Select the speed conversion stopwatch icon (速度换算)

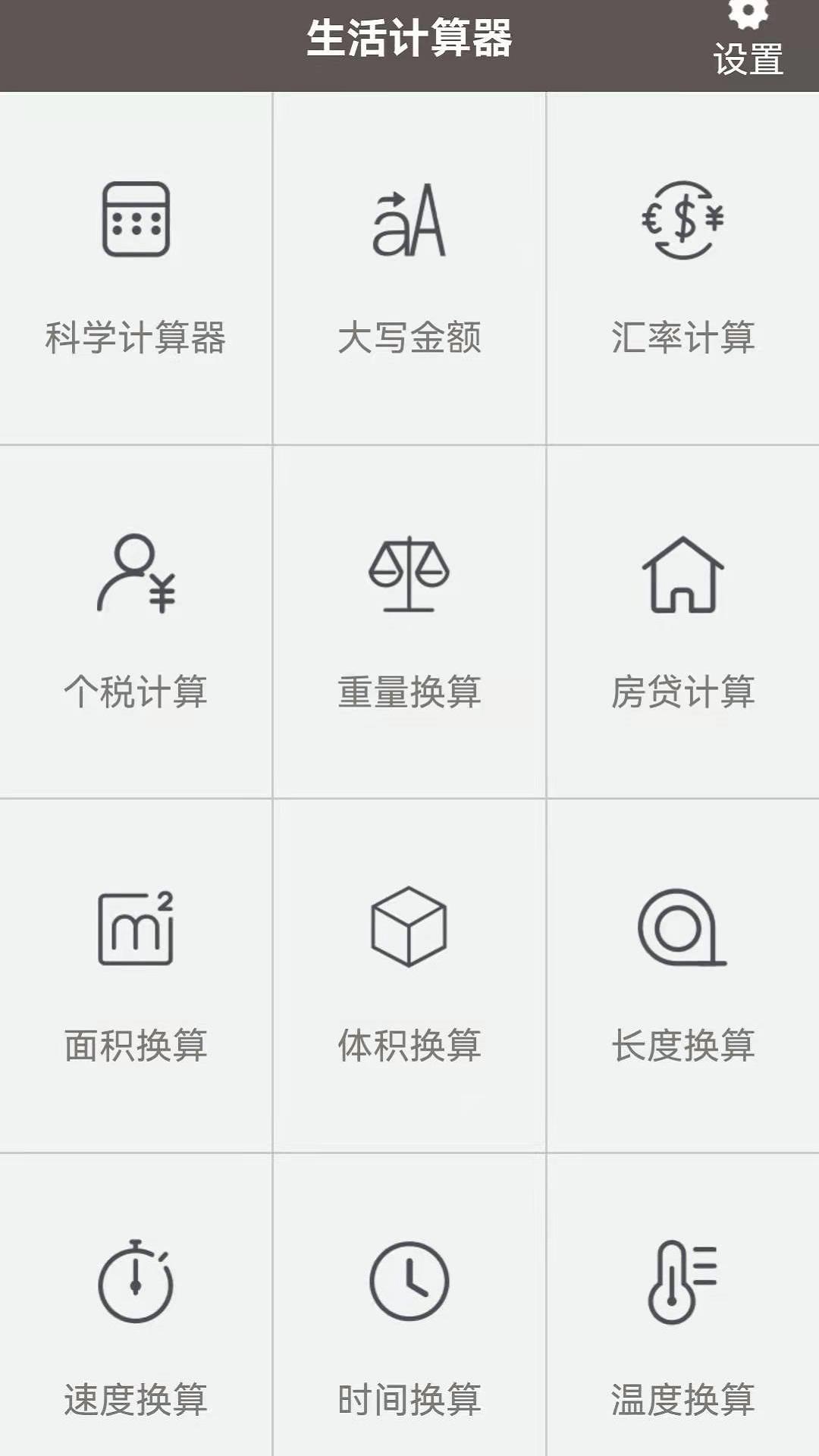click(135, 1283)
